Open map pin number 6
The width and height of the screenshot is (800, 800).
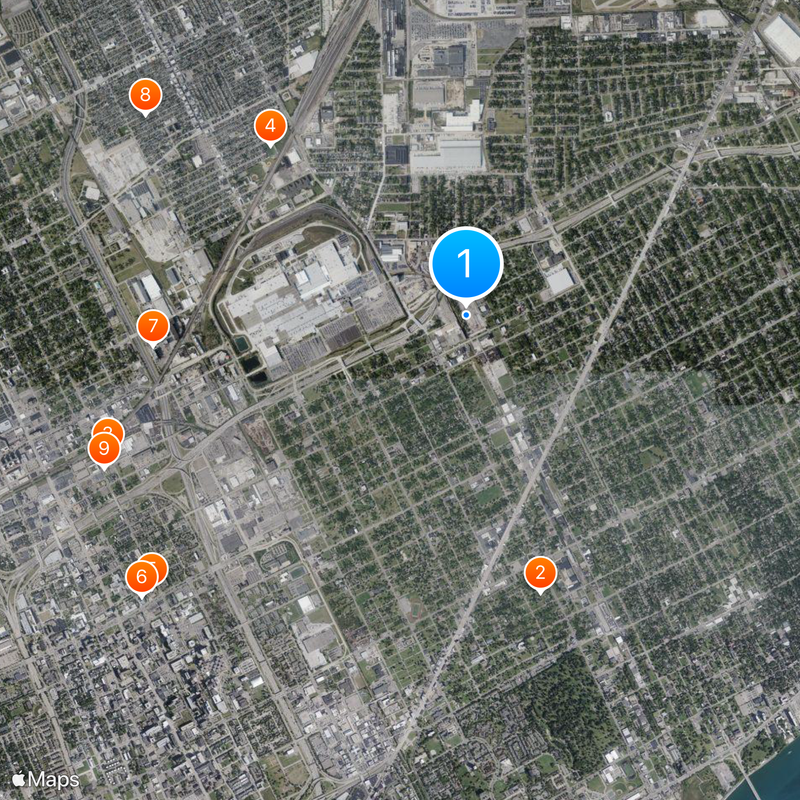[x=140, y=577]
